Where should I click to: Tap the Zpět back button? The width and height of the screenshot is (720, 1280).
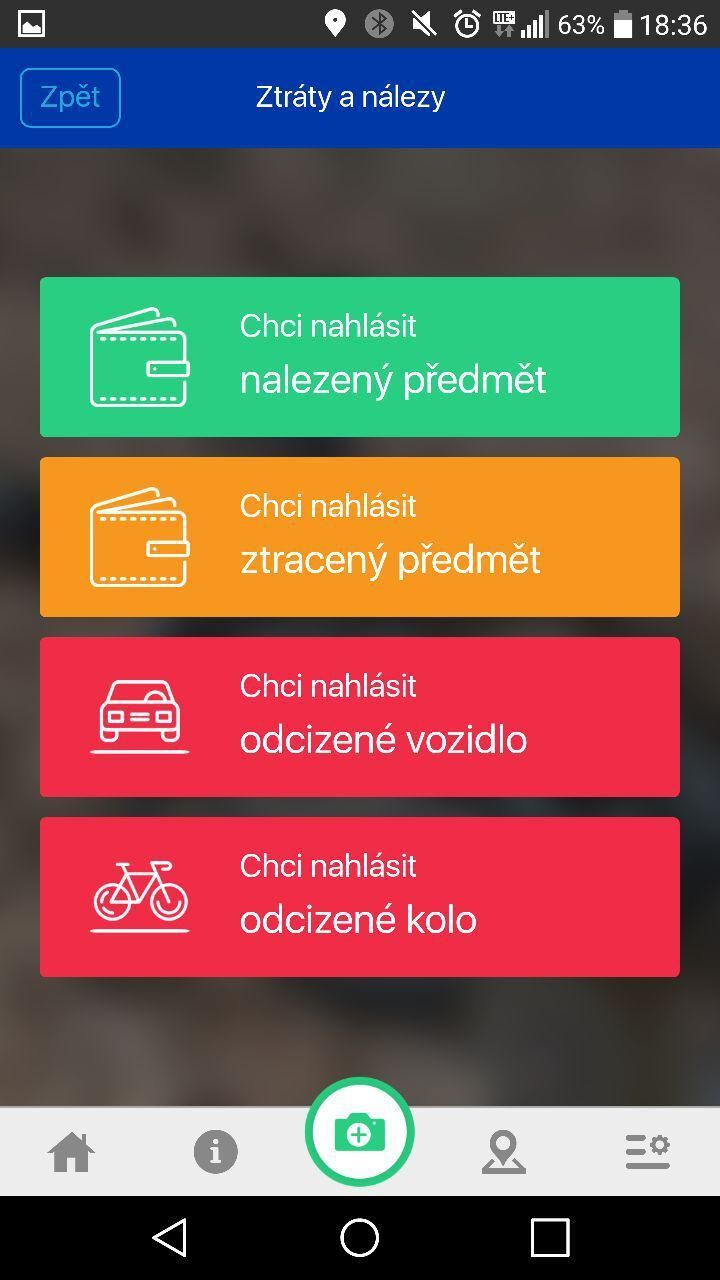(69, 97)
